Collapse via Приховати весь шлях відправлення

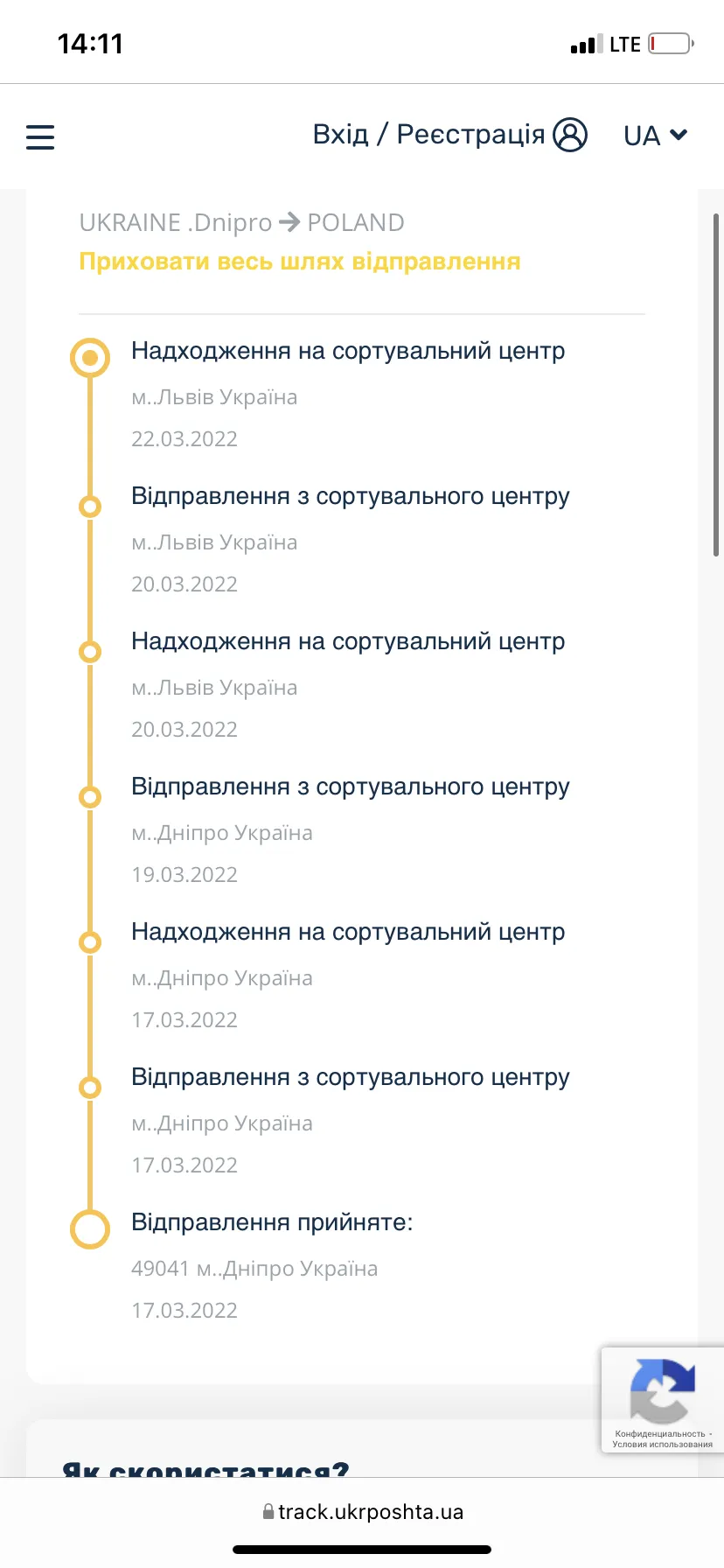click(x=300, y=262)
